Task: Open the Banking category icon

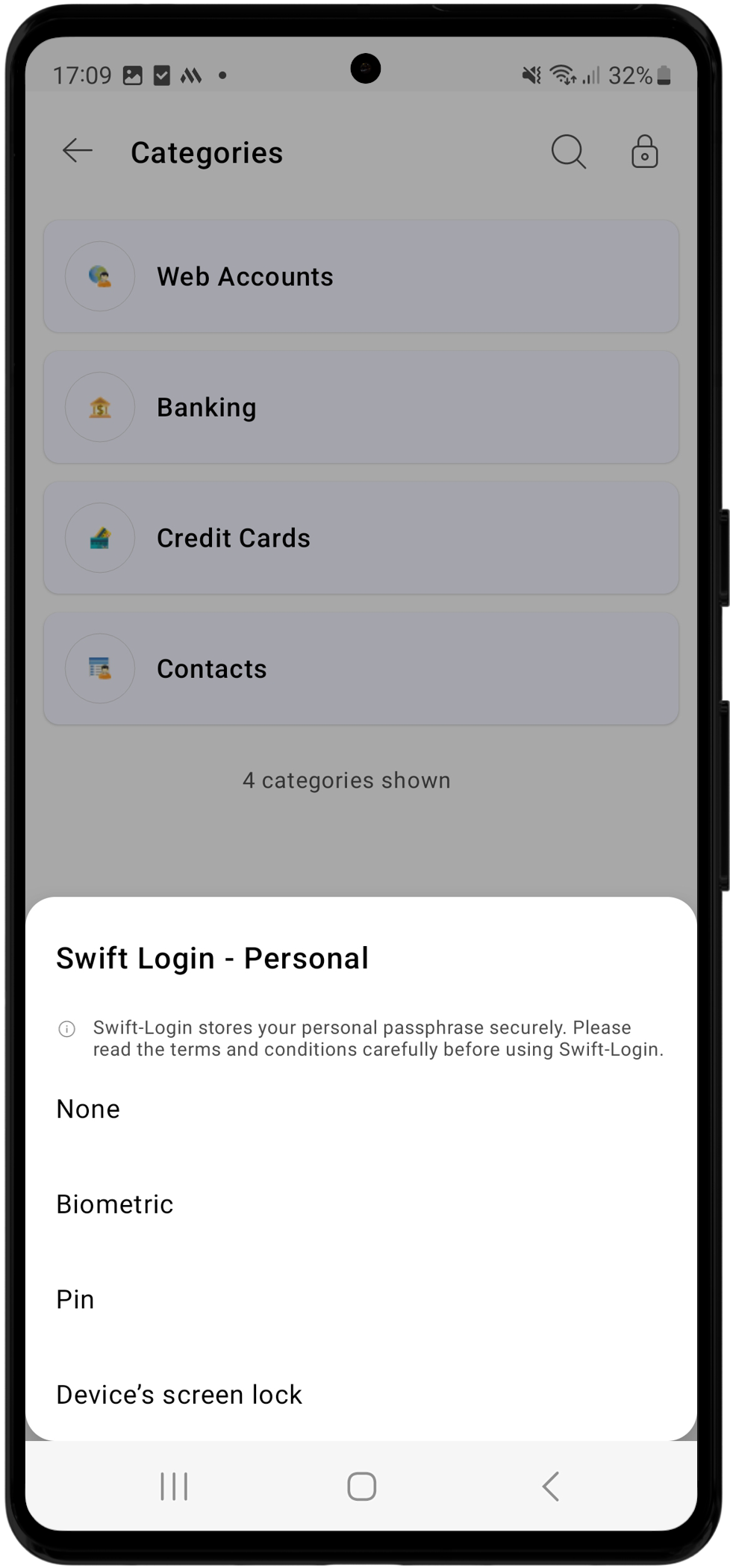Action: tap(100, 407)
